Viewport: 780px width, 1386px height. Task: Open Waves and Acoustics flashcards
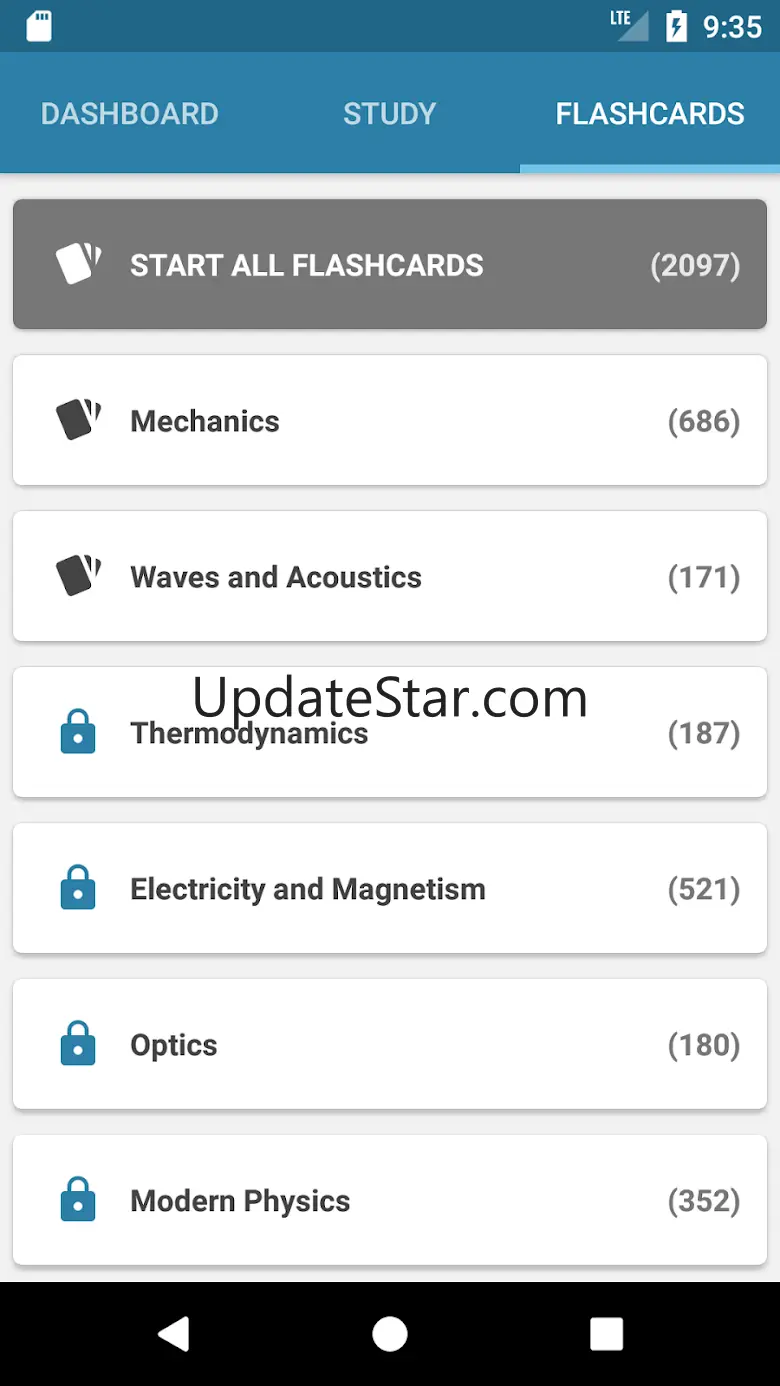point(390,577)
